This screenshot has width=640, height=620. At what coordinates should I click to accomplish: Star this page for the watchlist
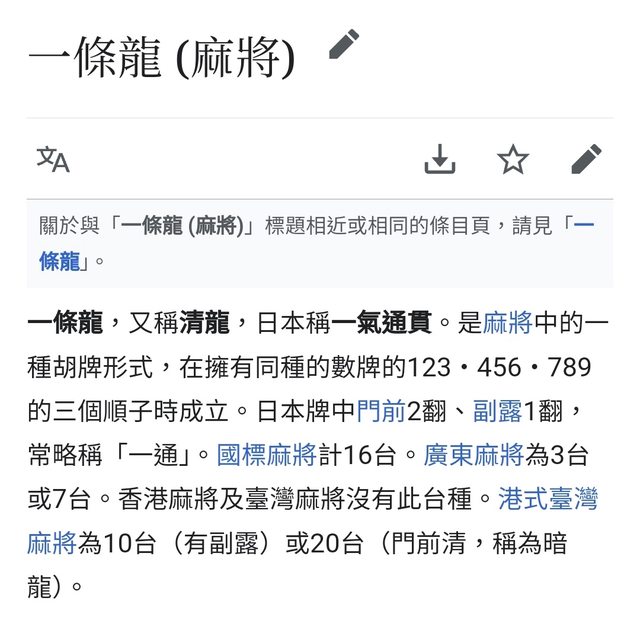pyautogui.click(x=513, y=159)
